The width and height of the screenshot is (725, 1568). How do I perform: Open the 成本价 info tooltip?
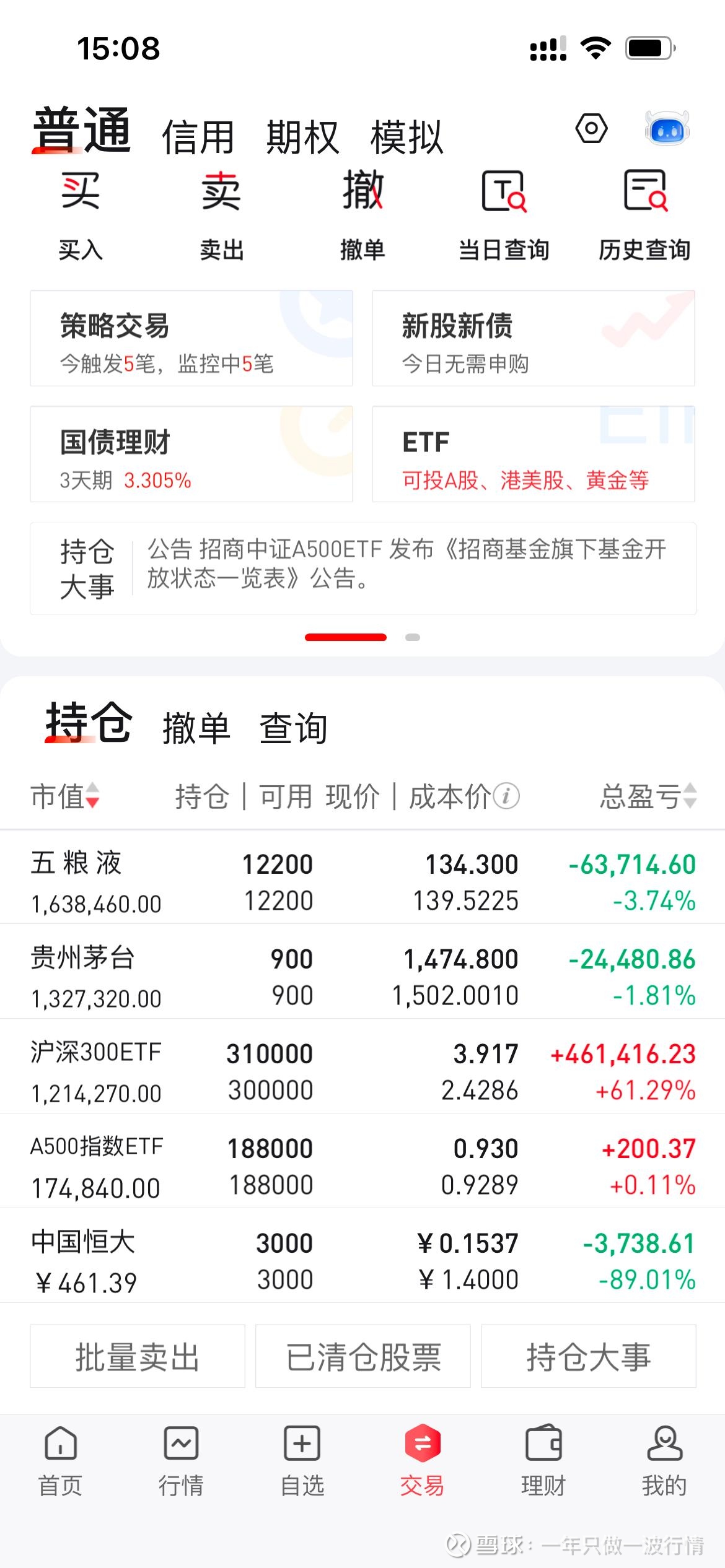click(506, 797)
